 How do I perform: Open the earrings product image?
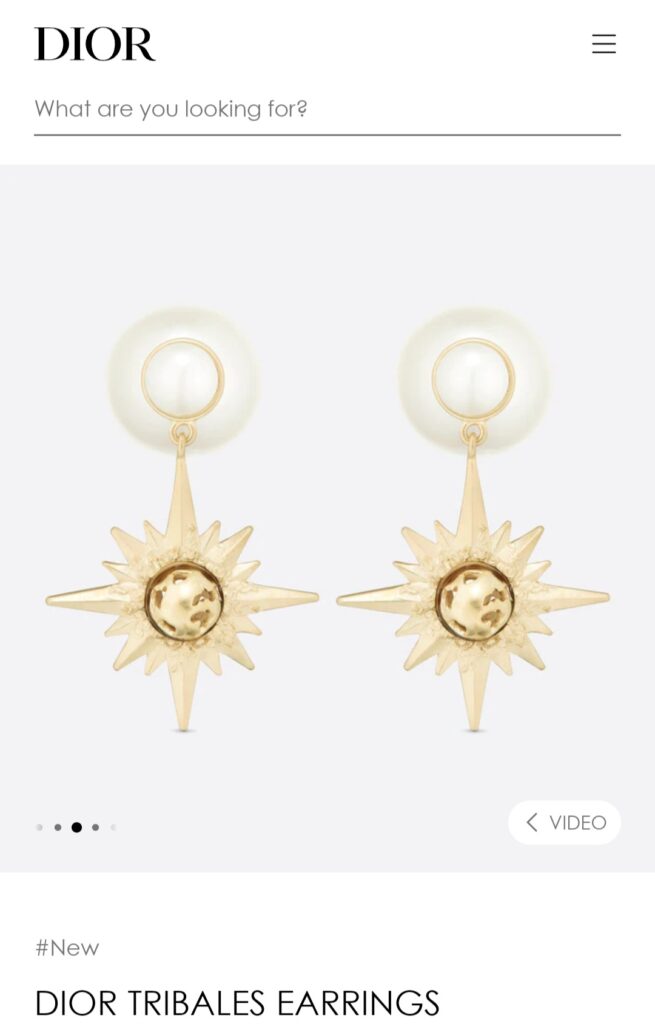click(x=327, y=520)
